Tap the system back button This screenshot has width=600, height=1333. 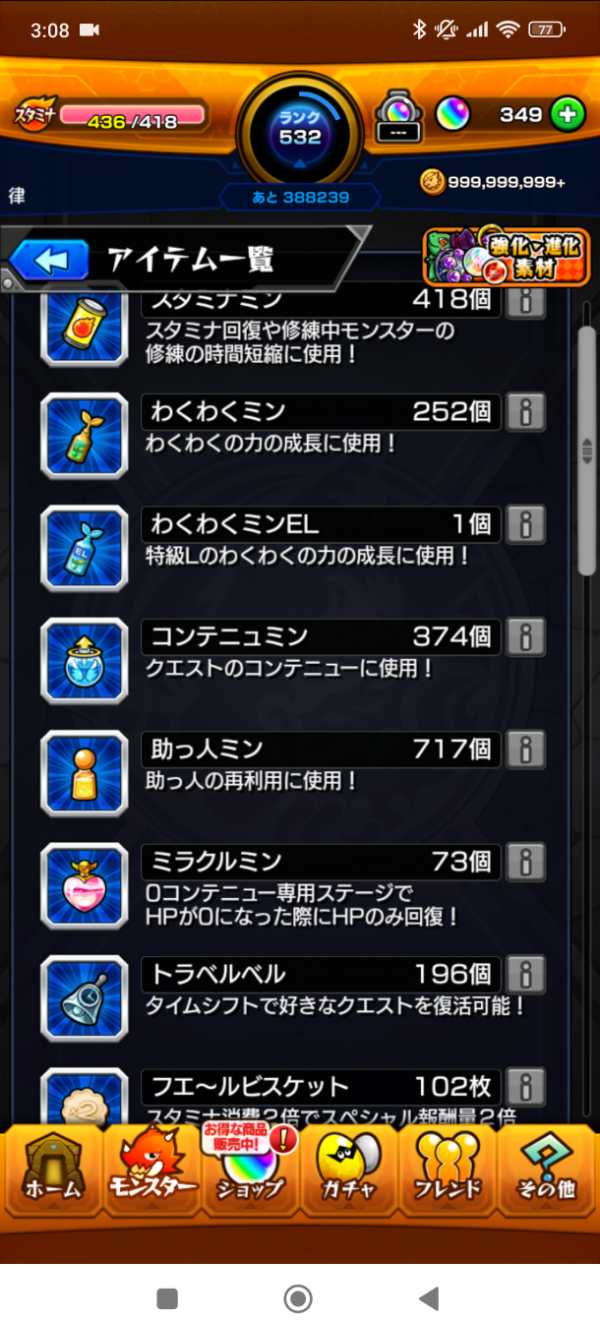tap(429, 1299)
